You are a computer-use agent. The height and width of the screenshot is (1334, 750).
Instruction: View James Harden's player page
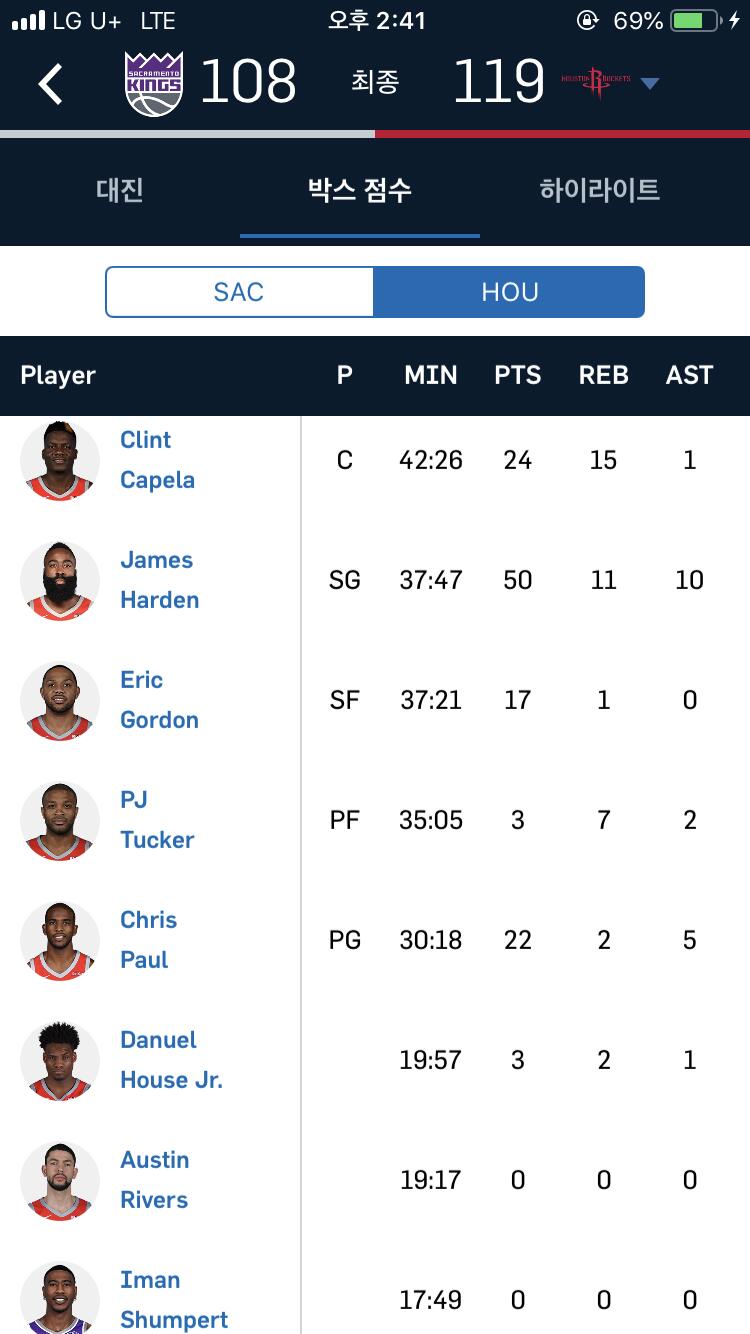tap(159, 580)
